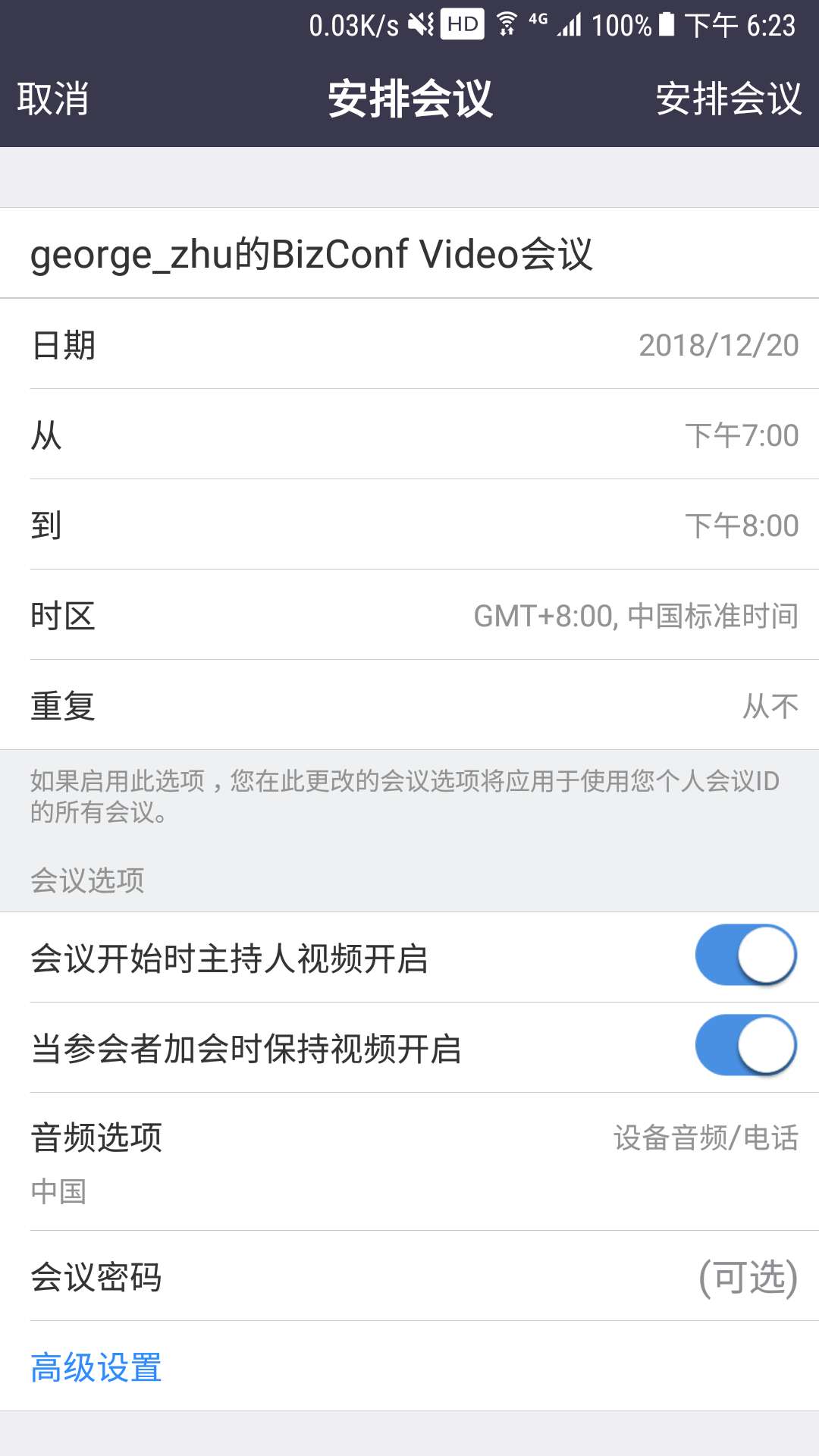
Task: Disable 会议开始时主持人视频开启
Action: [x=746, y=955]
